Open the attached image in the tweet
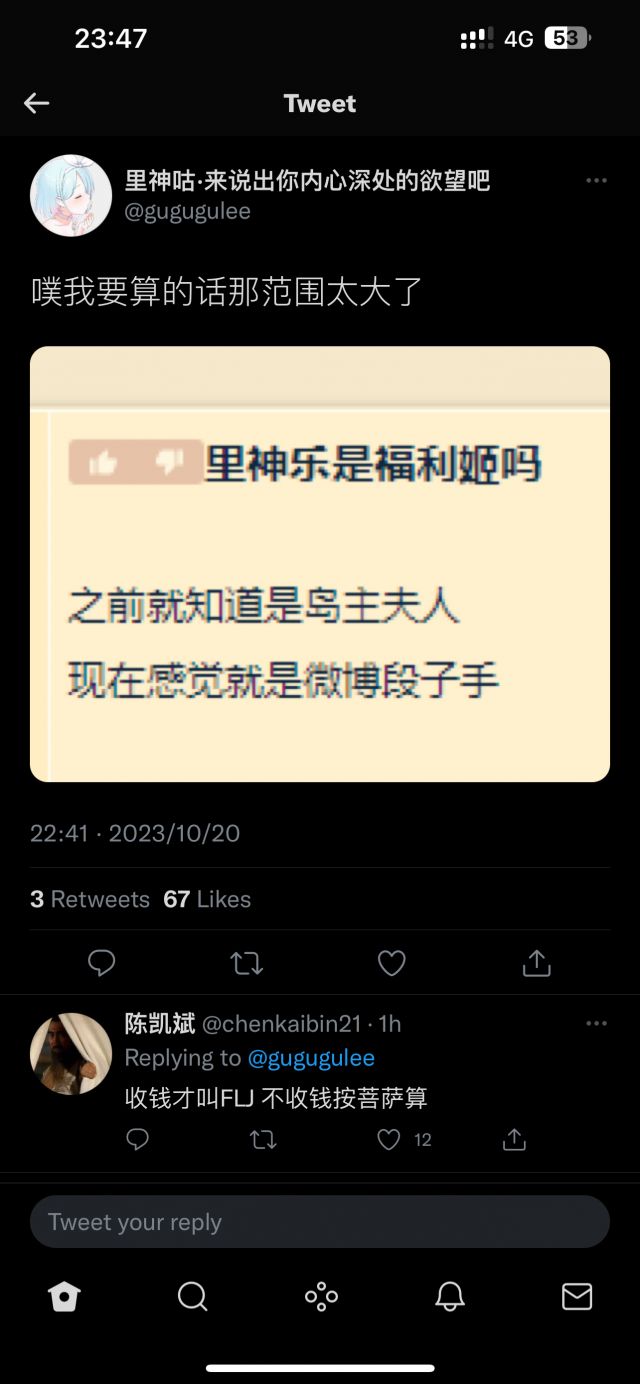Screen dimensions: 640x1384 (x=320, y=564)
